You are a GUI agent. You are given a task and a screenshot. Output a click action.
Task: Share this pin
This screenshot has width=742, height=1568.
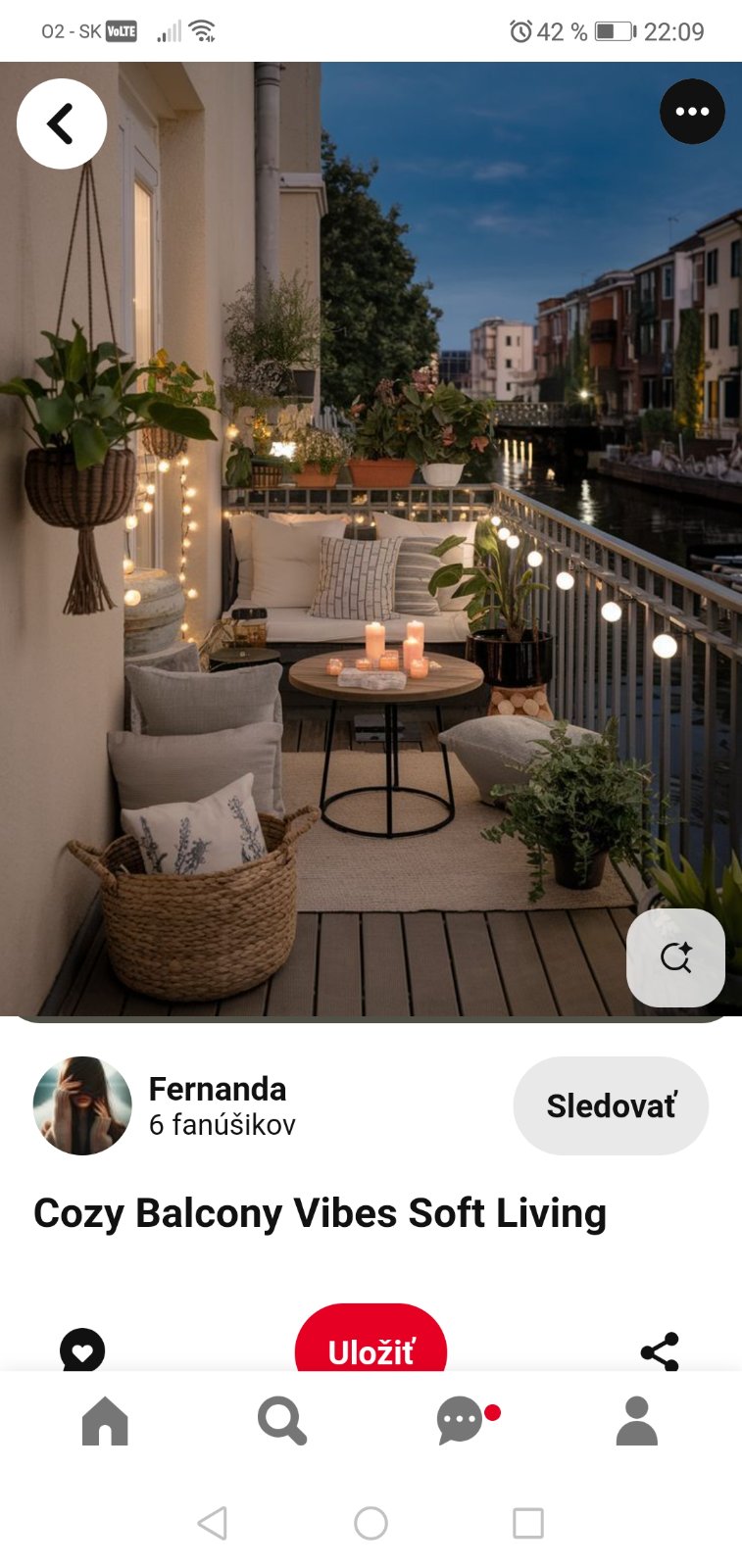[660, 1351]
